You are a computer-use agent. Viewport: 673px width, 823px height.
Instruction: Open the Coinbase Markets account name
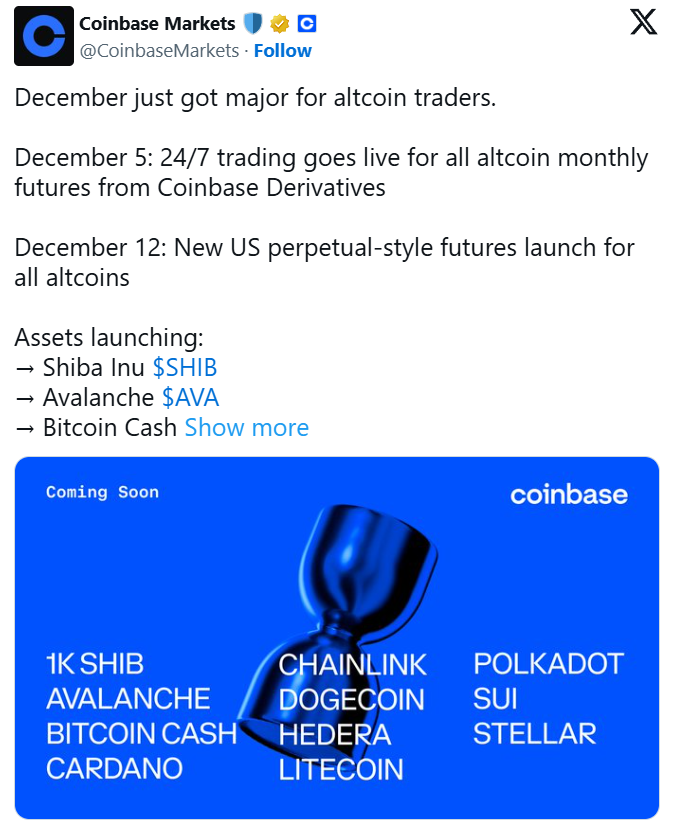(157, 23)
